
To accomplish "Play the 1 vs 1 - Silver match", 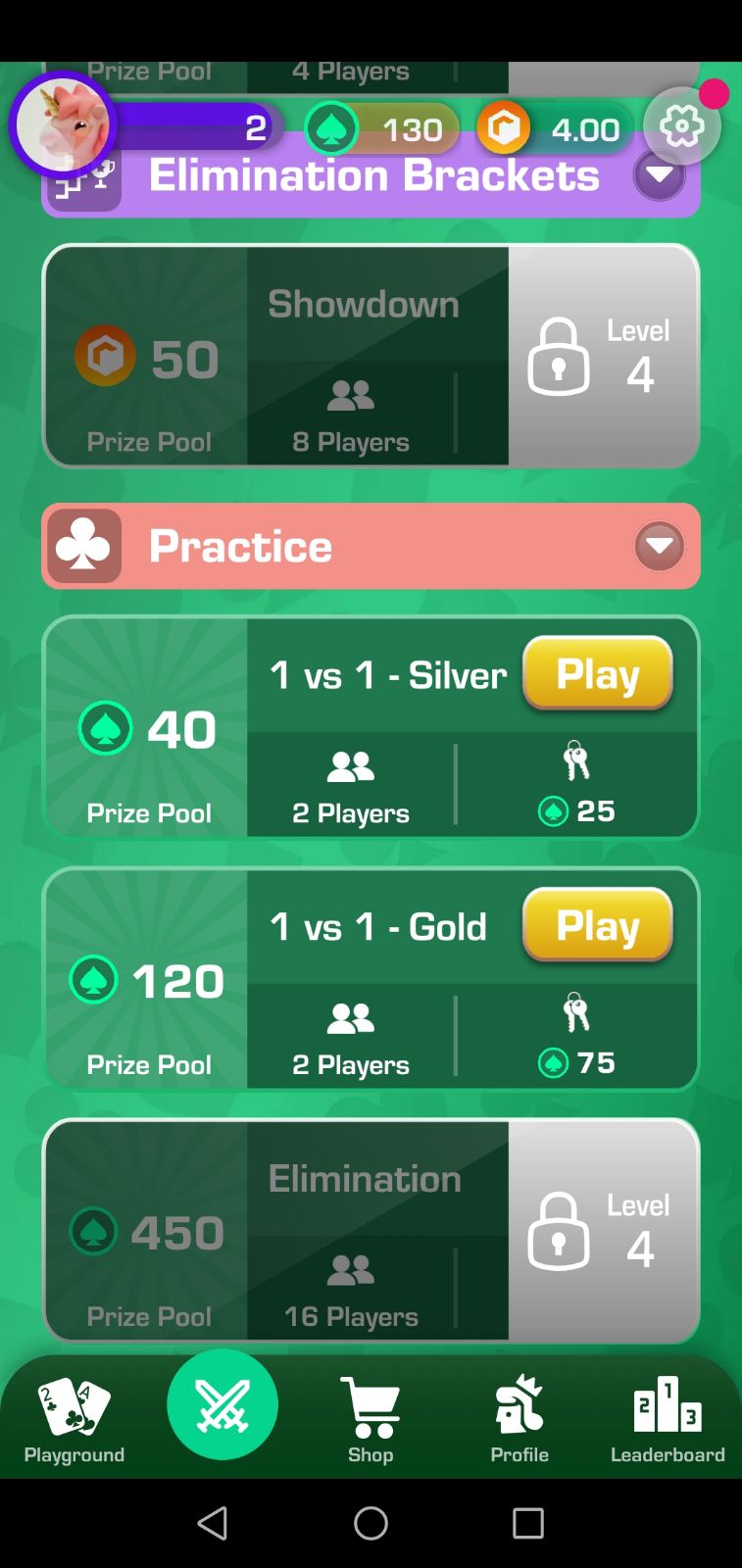I will pos(597,674).
